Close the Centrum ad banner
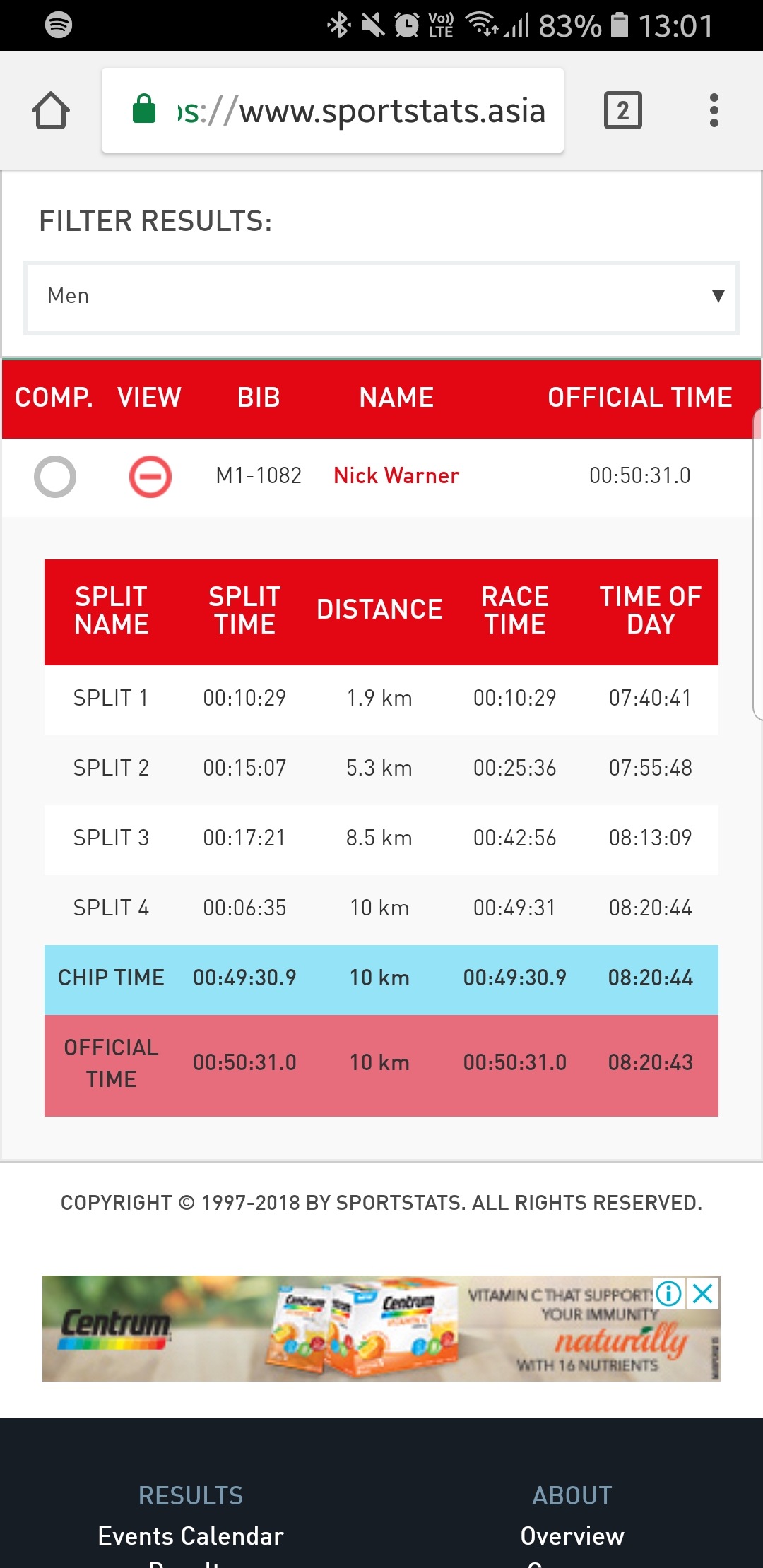 tap(703, 1294)
